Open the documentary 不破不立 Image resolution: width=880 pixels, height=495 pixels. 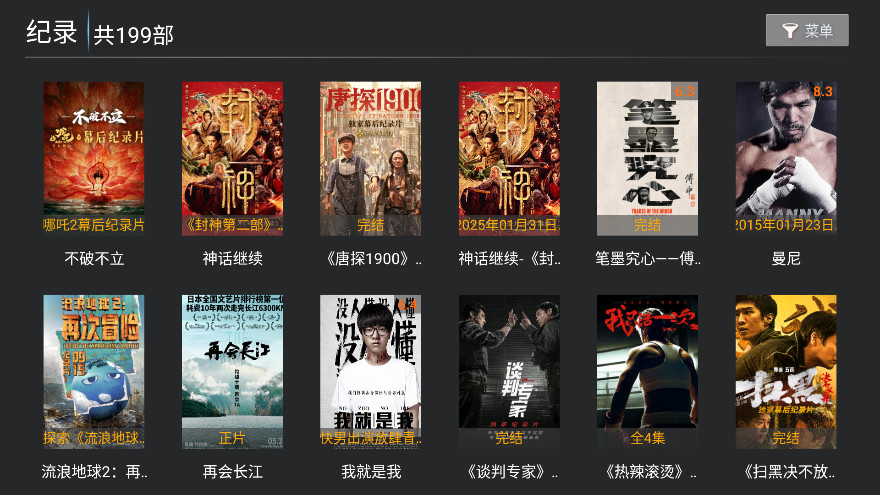[94, 158]
